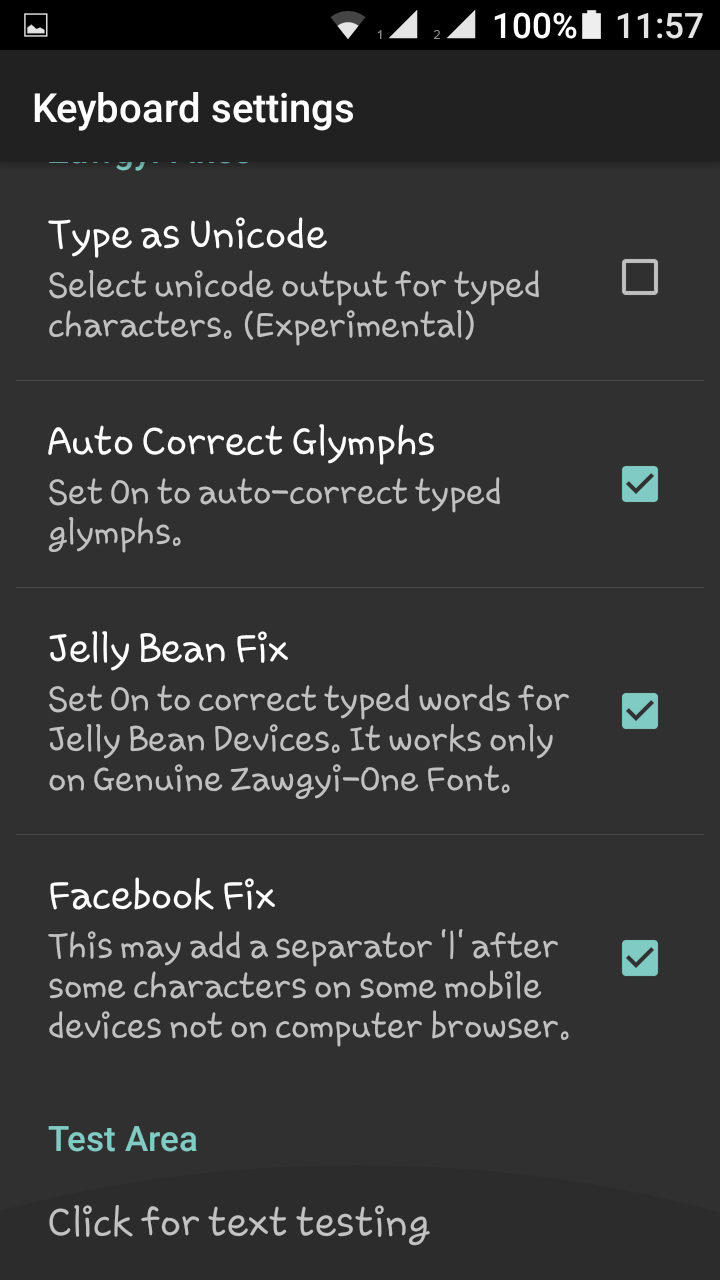The image size is (720, 1280).
Task: Uncheck Auto Correct Glymphs
Action: pos(640,484)
